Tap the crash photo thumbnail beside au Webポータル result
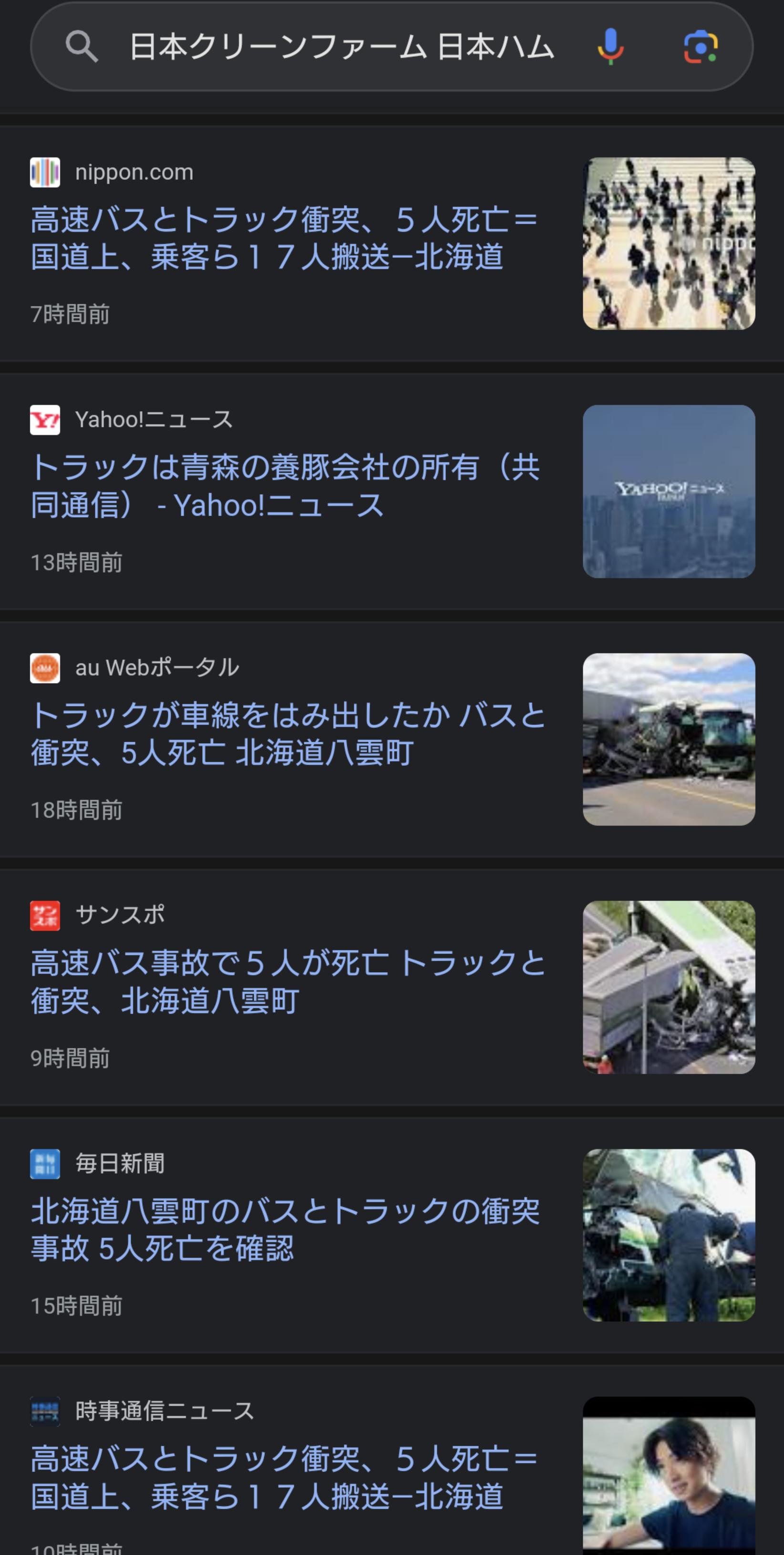Image resolution: width=784 pixels, height=1555 pixels. [x=668, y=739]
